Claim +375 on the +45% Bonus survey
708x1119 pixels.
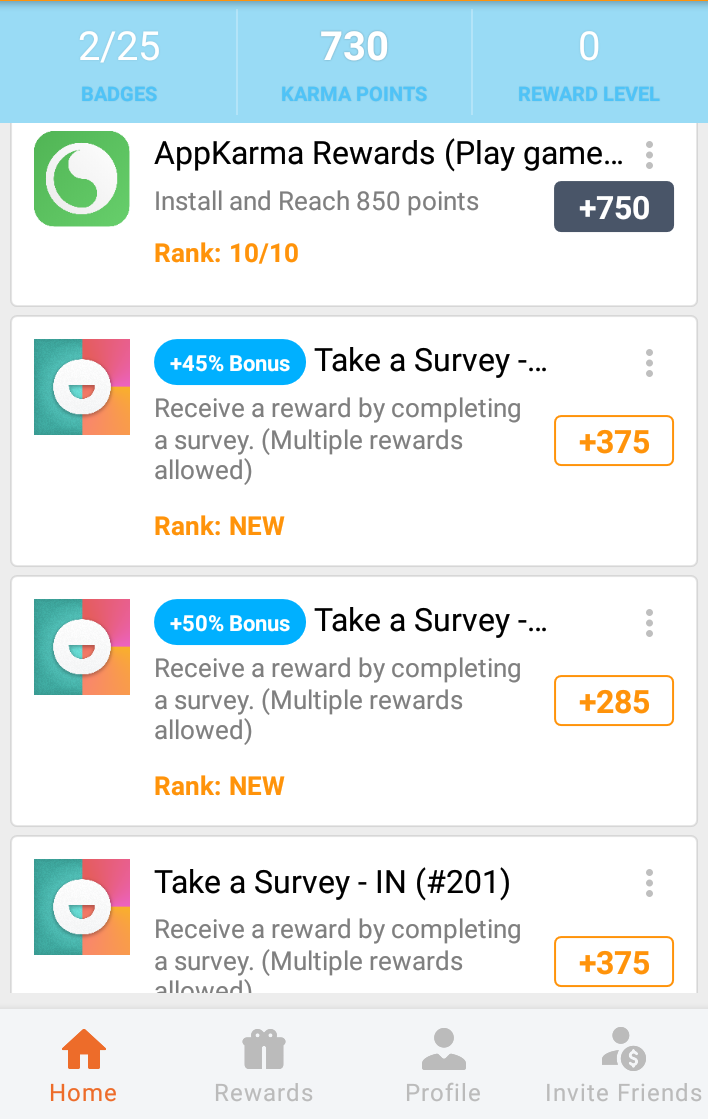614,441
